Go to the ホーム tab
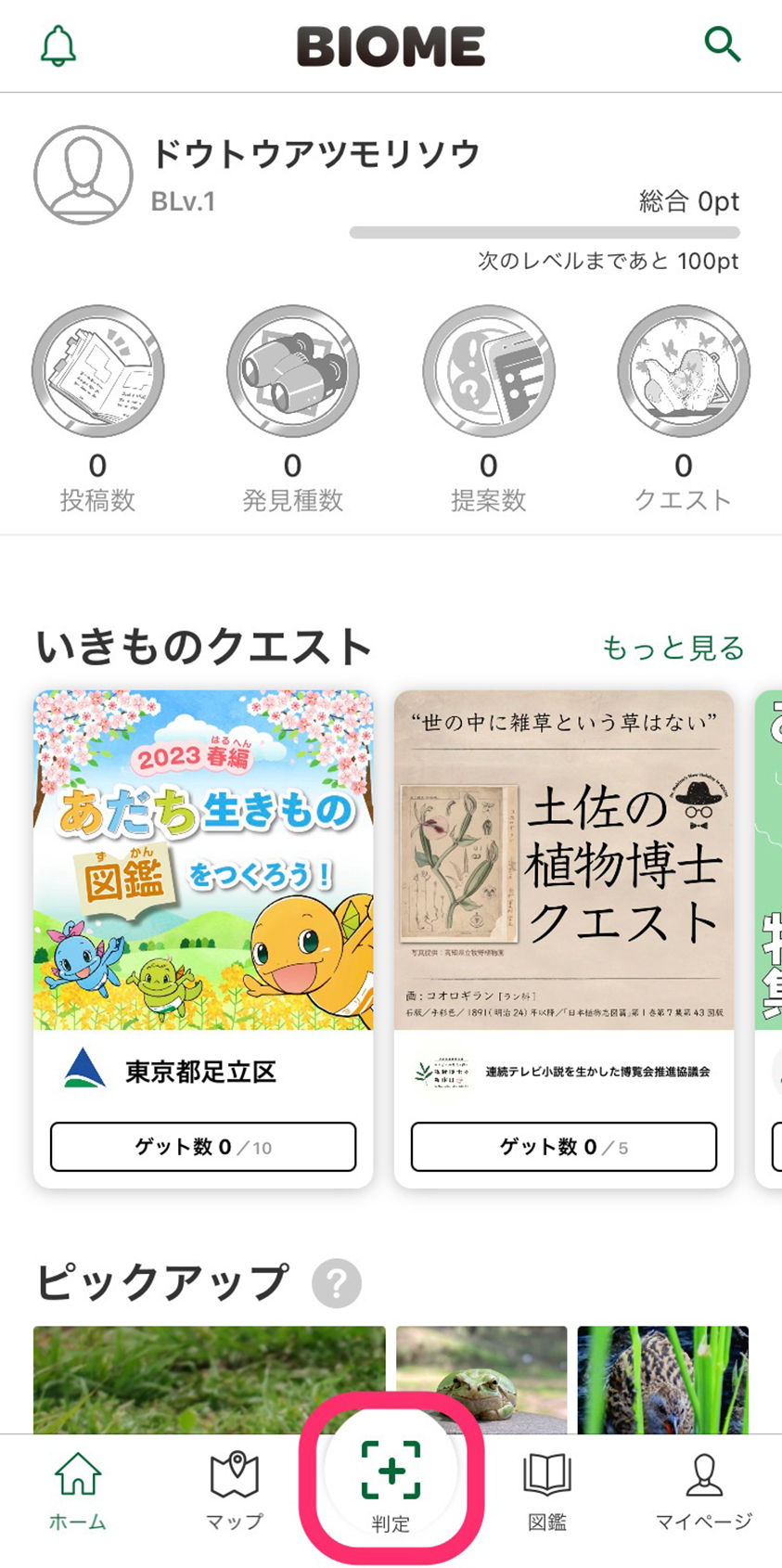 tap(78, 1489)
